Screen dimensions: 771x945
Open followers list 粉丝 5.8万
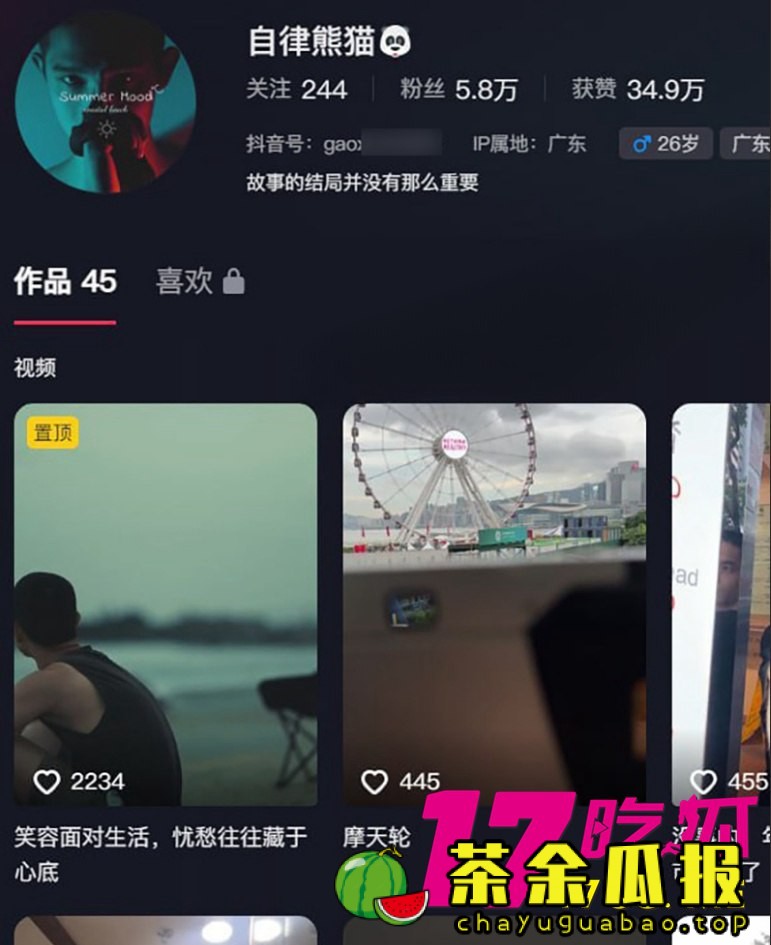coord(459,89)
